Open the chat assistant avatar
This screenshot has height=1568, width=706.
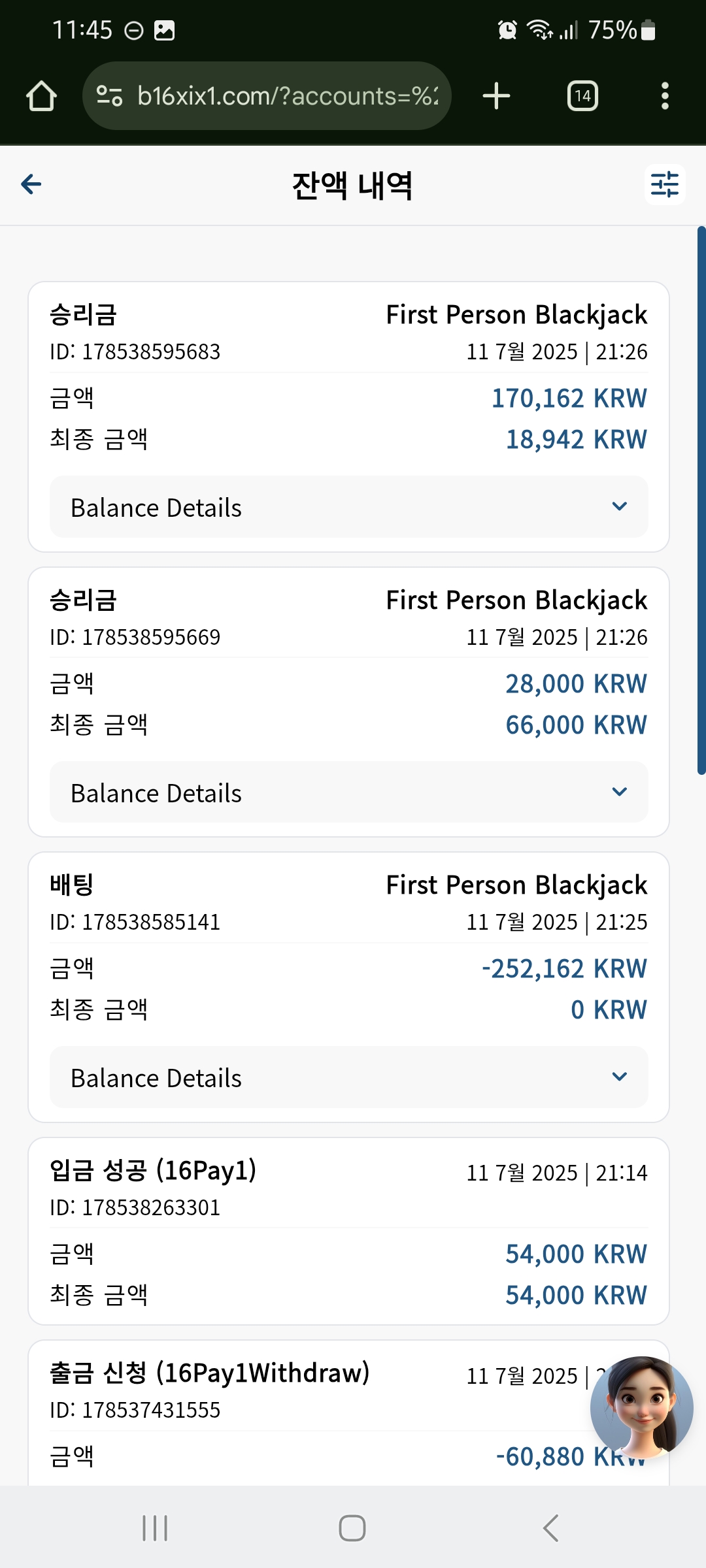click(x=641, y=1408)
